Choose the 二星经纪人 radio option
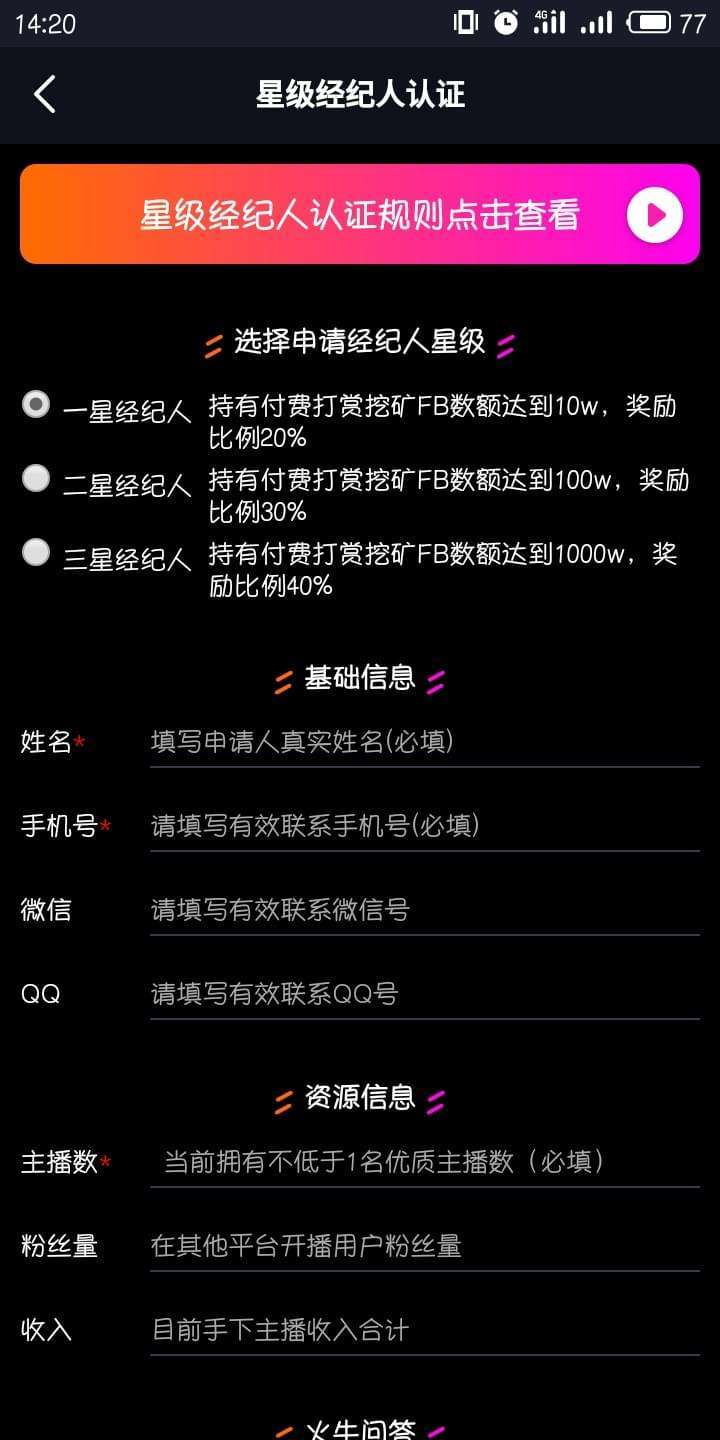Viewport: 720px width, 1440px height. [36, 478]
